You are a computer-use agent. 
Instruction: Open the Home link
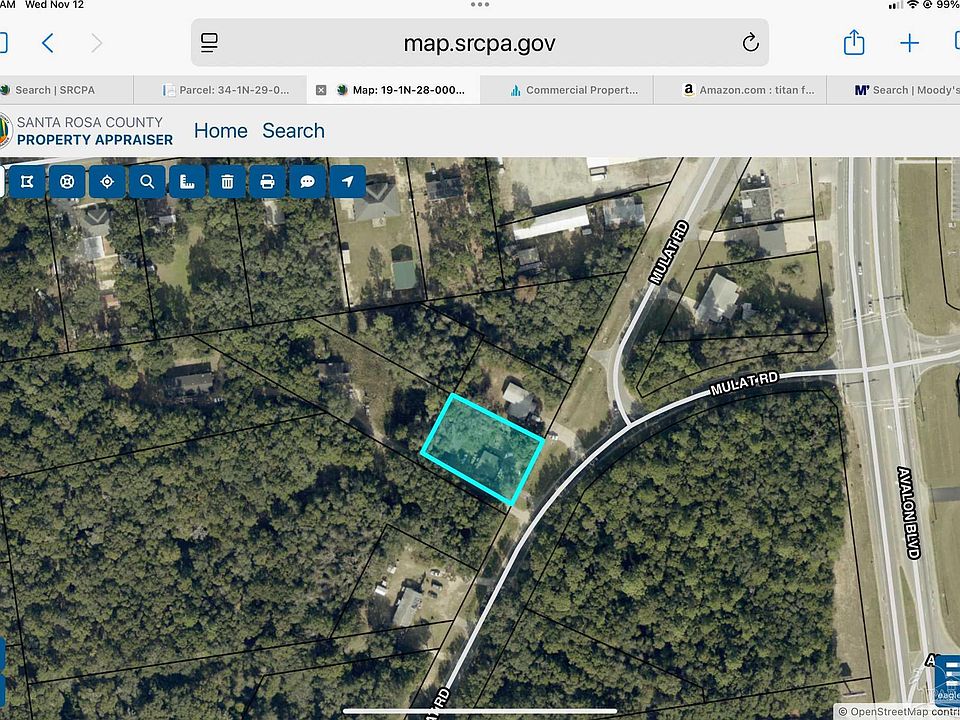220,131
